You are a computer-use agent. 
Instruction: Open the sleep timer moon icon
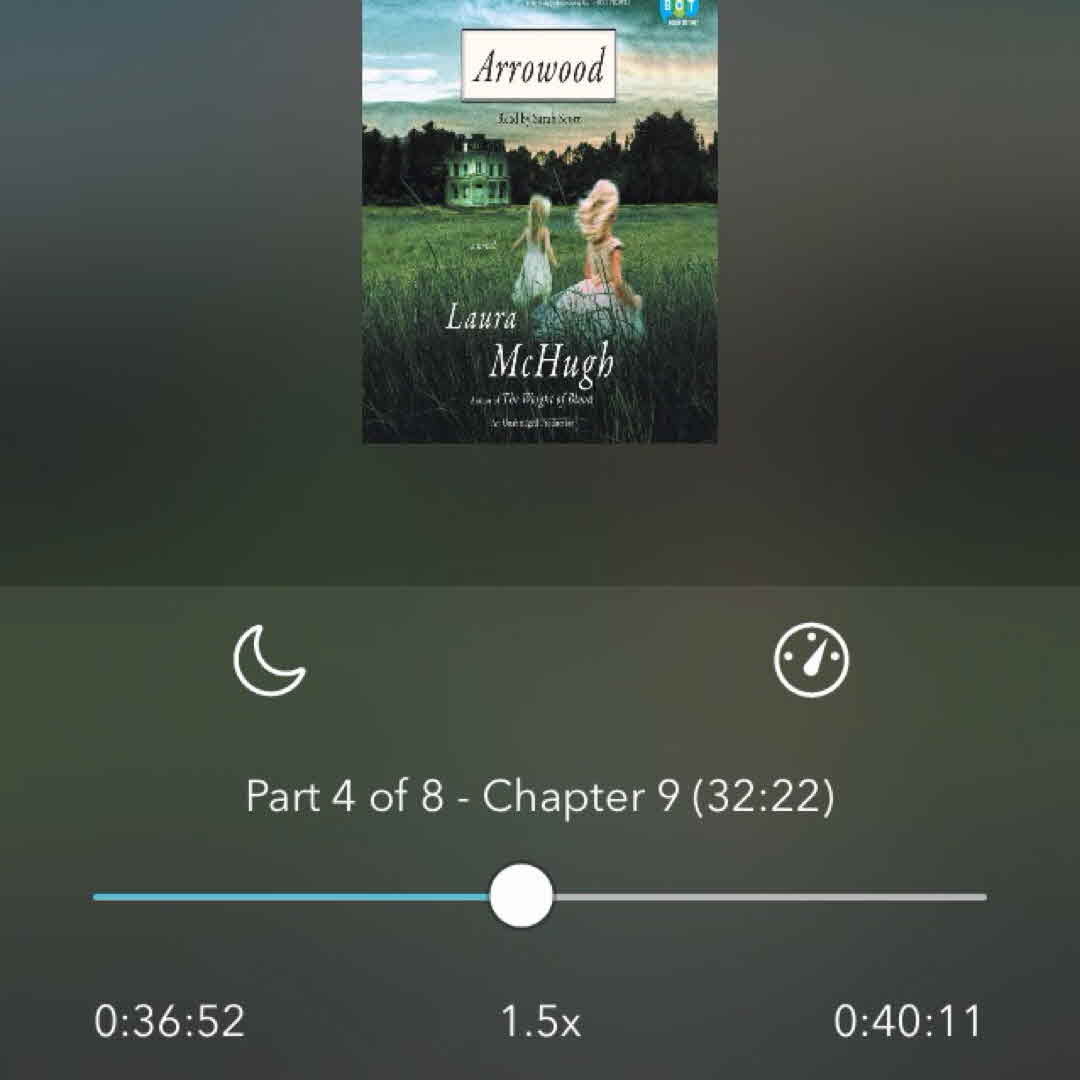[x=269, y=660]
